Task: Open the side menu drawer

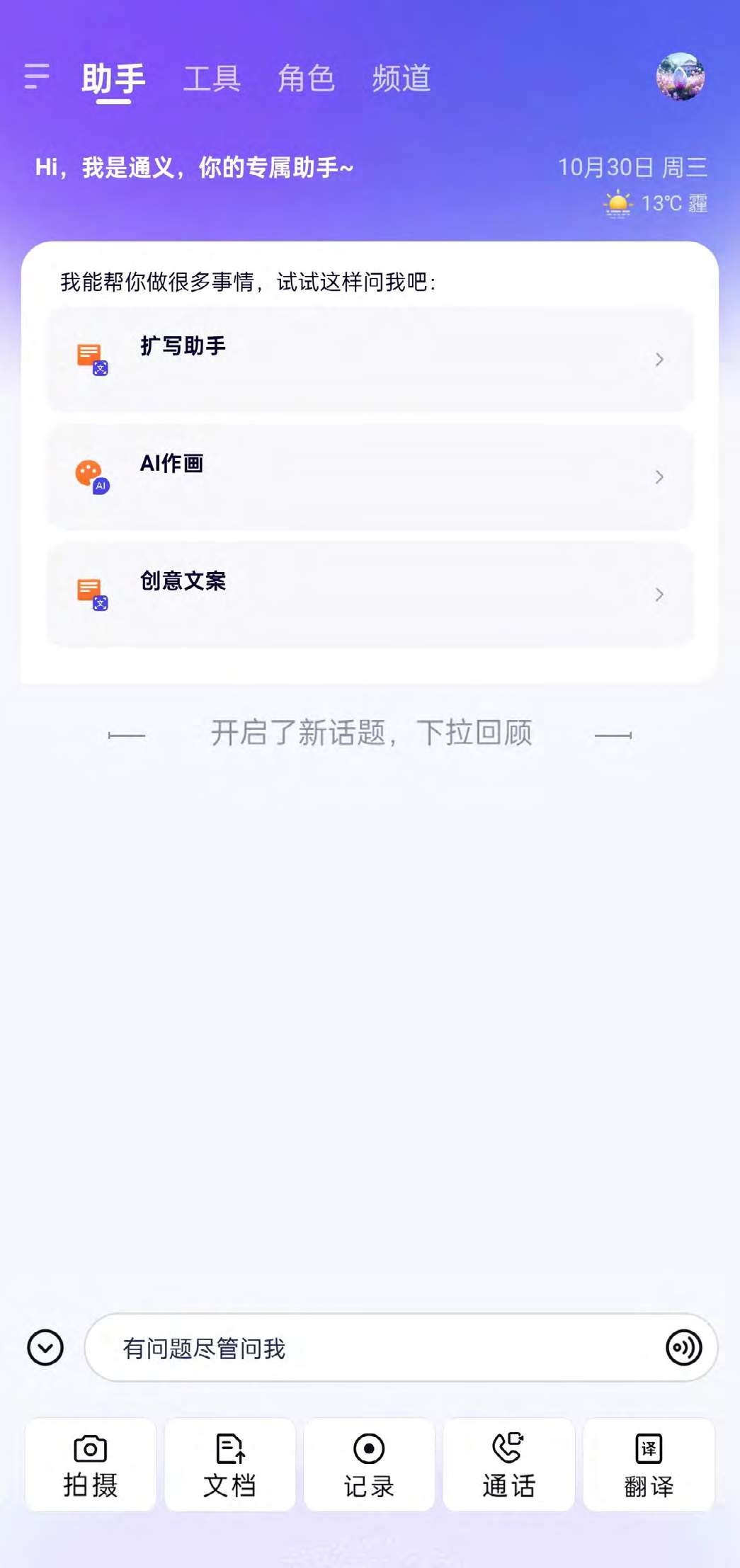Action: (x=37, y=76)
